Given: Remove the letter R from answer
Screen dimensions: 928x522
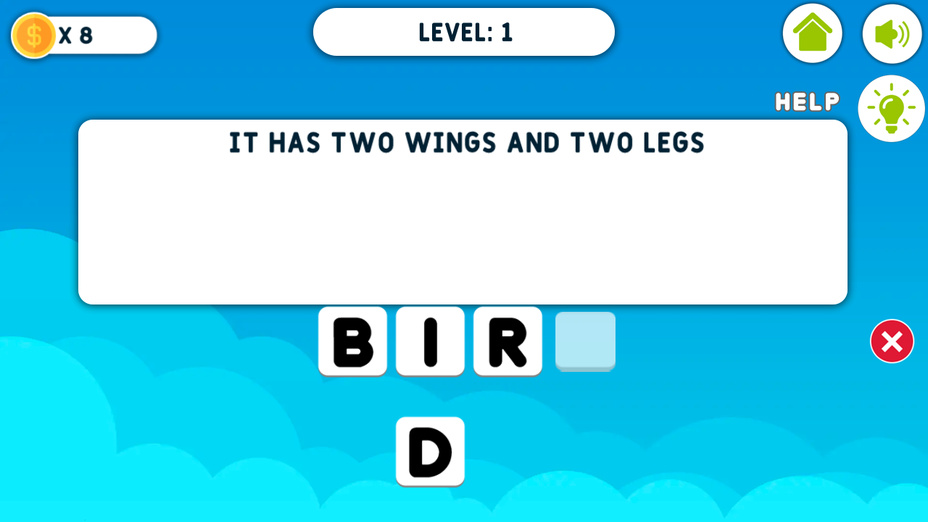Looking at the screenshot, I should tap(507, 342).
